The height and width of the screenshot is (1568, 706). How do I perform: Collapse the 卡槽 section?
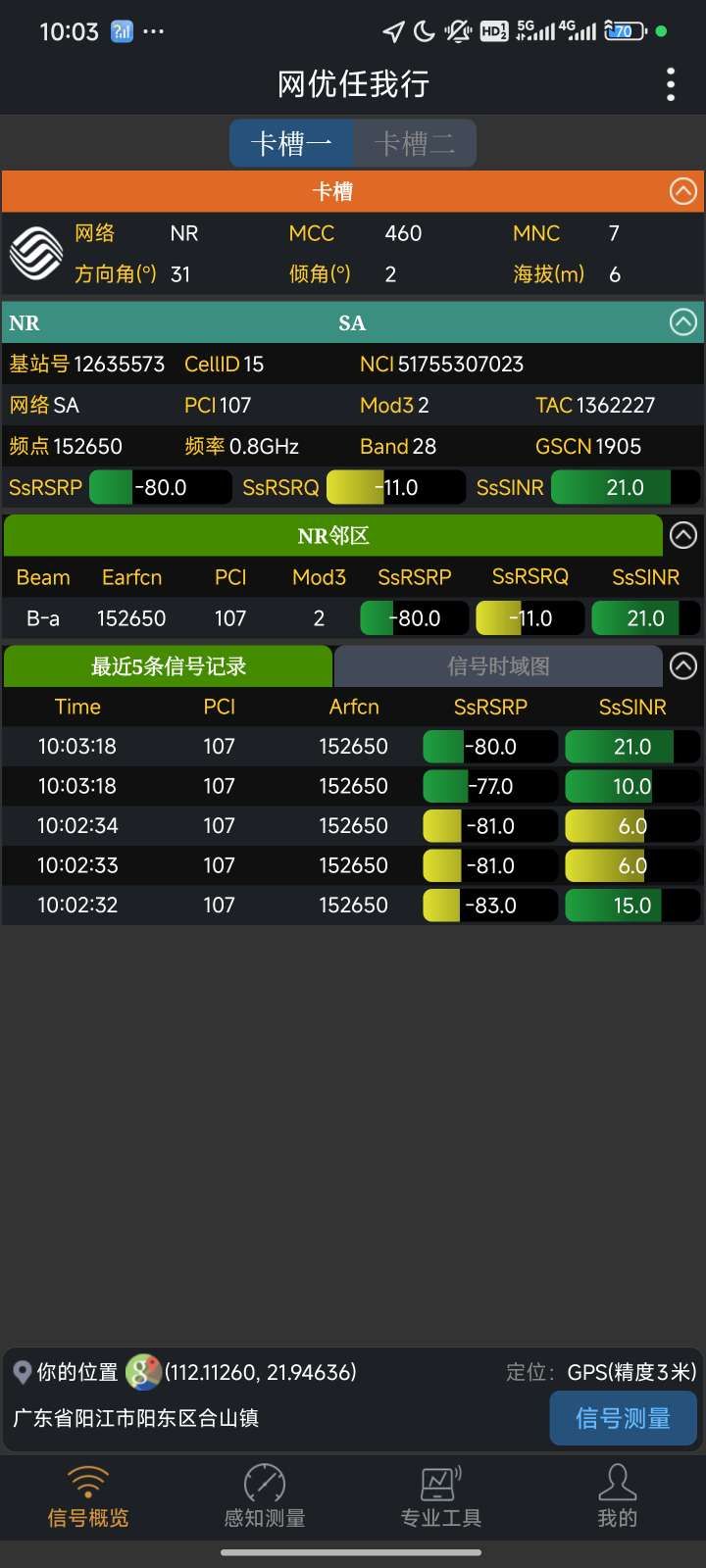pos(682,191)
